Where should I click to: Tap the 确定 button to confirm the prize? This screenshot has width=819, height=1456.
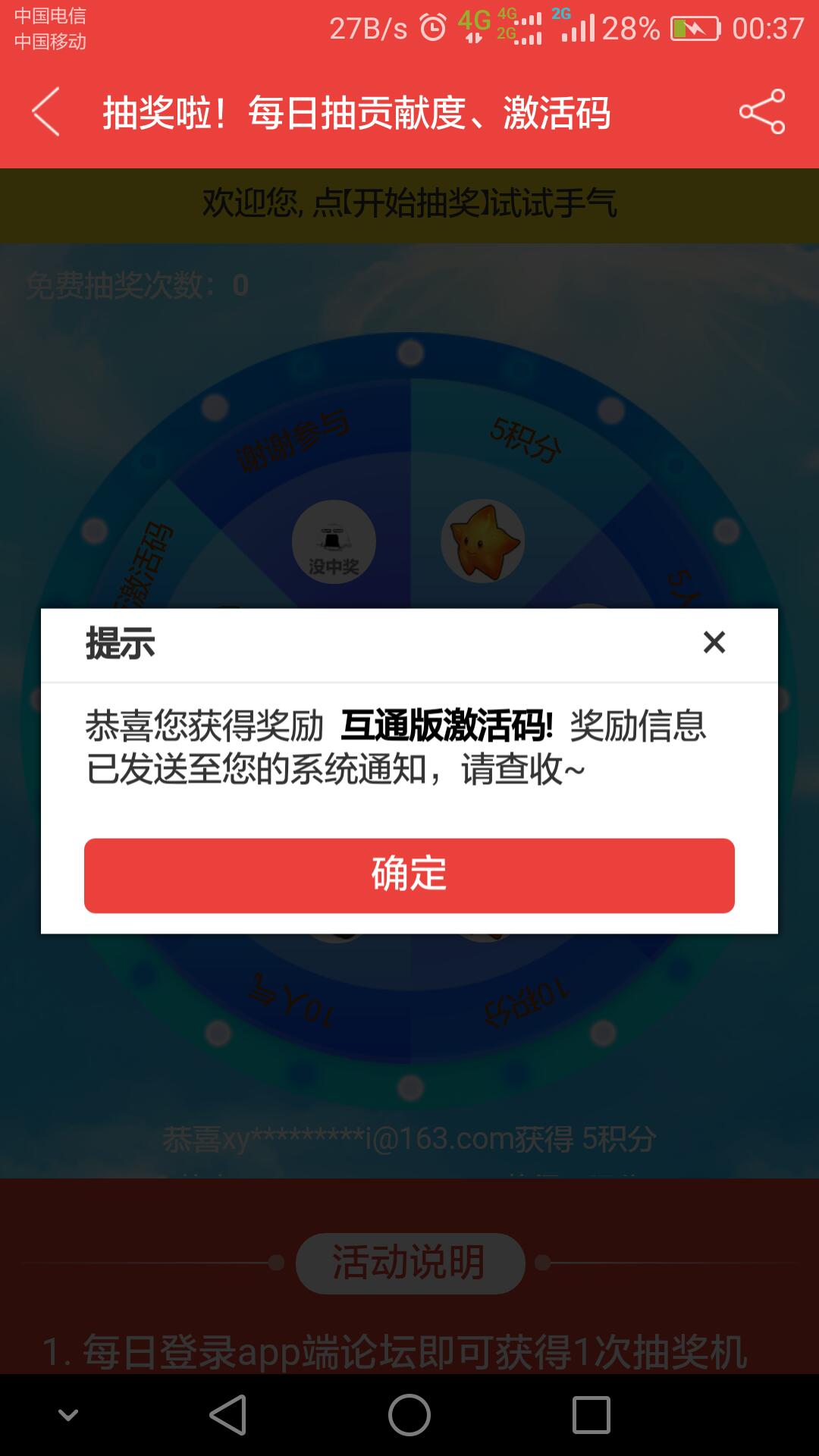click(409, 875)
